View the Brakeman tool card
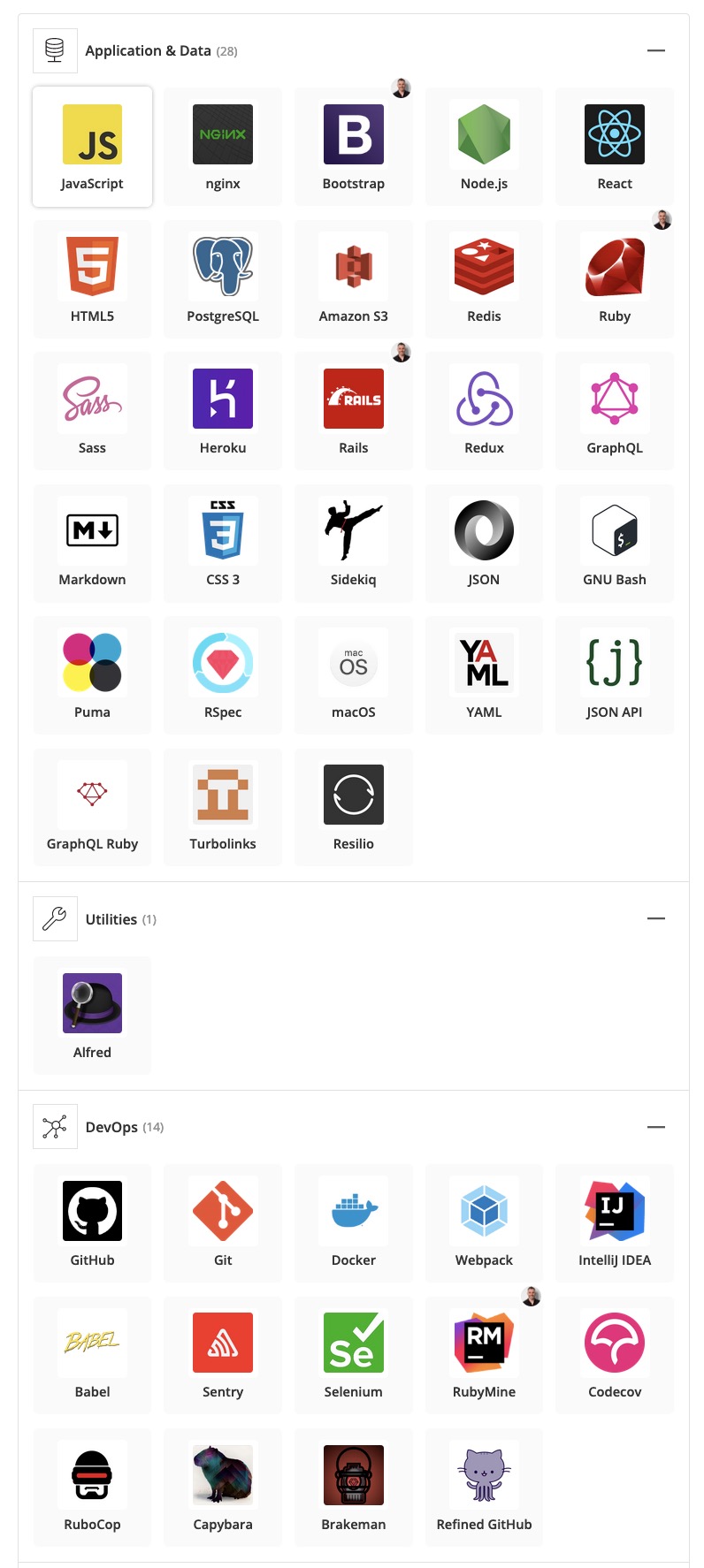704x1568 pixels. coord(354,1488)
